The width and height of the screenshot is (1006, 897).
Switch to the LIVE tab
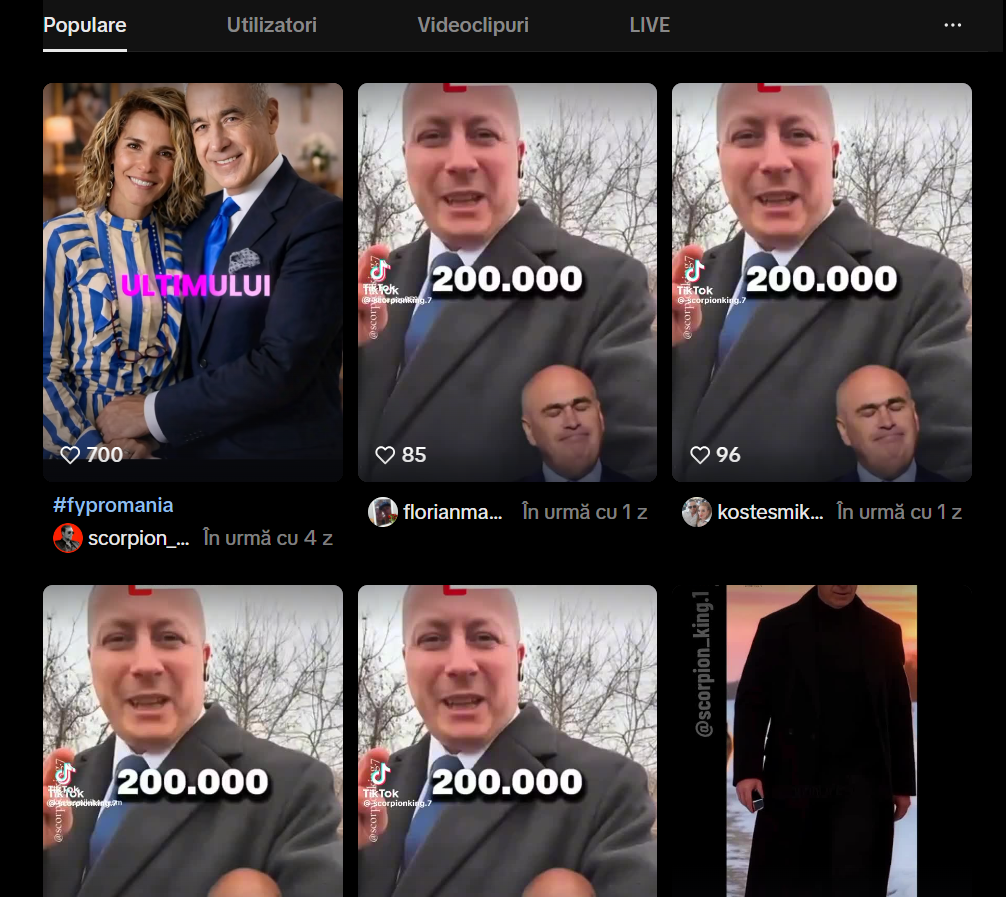click(649, 25)
